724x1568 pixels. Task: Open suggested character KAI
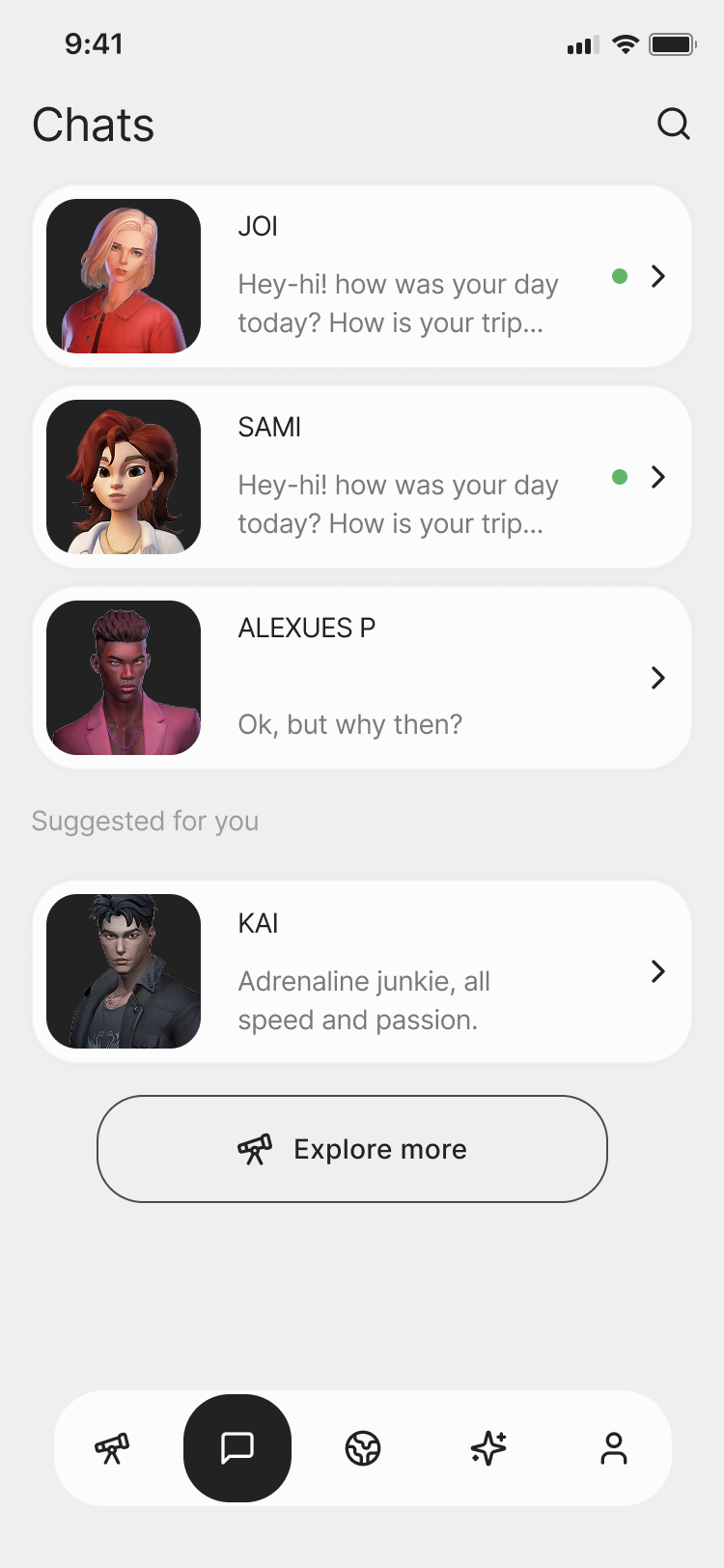(x=362, y=971)
